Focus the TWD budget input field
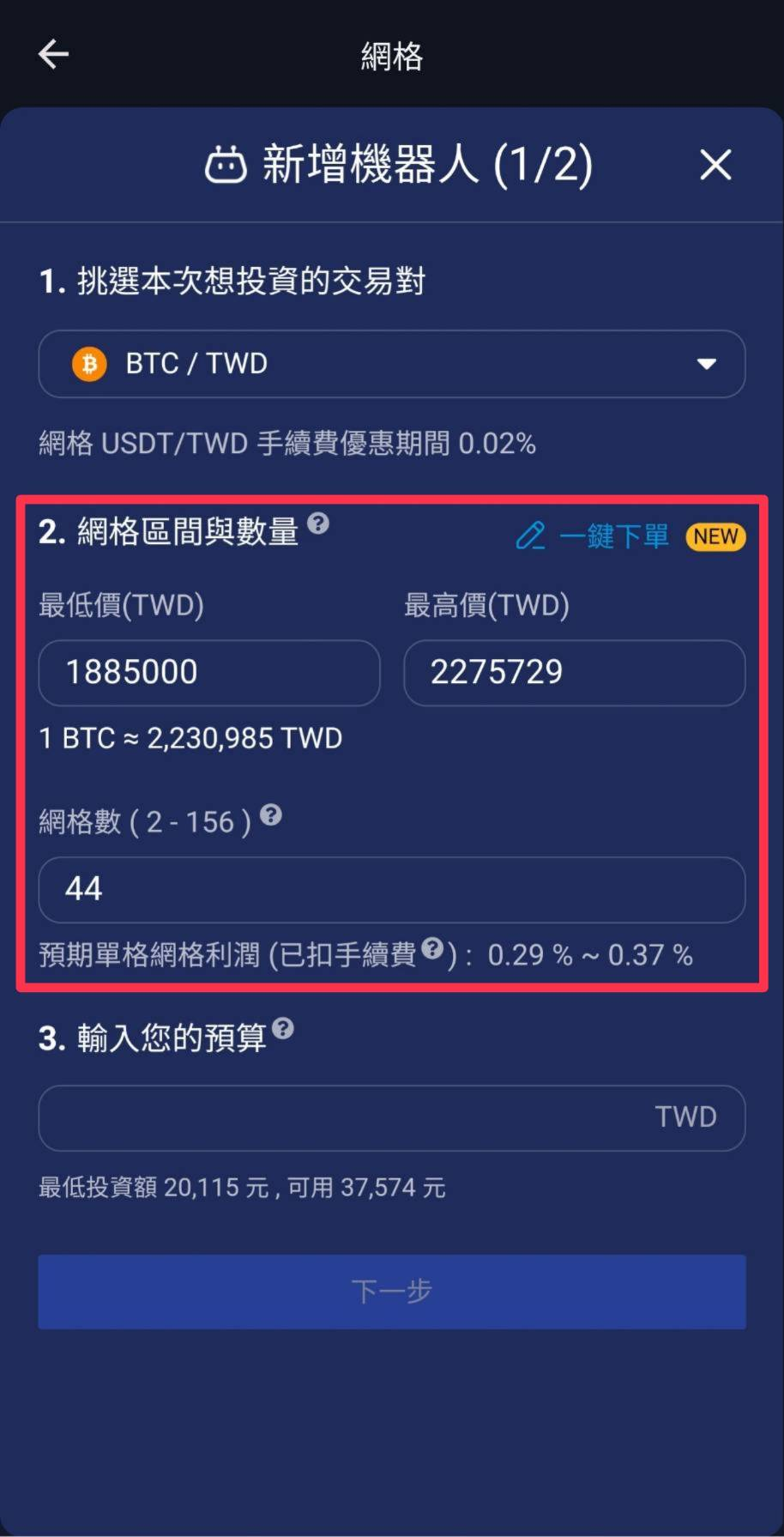The width and height of the screenshot is (784, 1537). (x=392, y=1118)
